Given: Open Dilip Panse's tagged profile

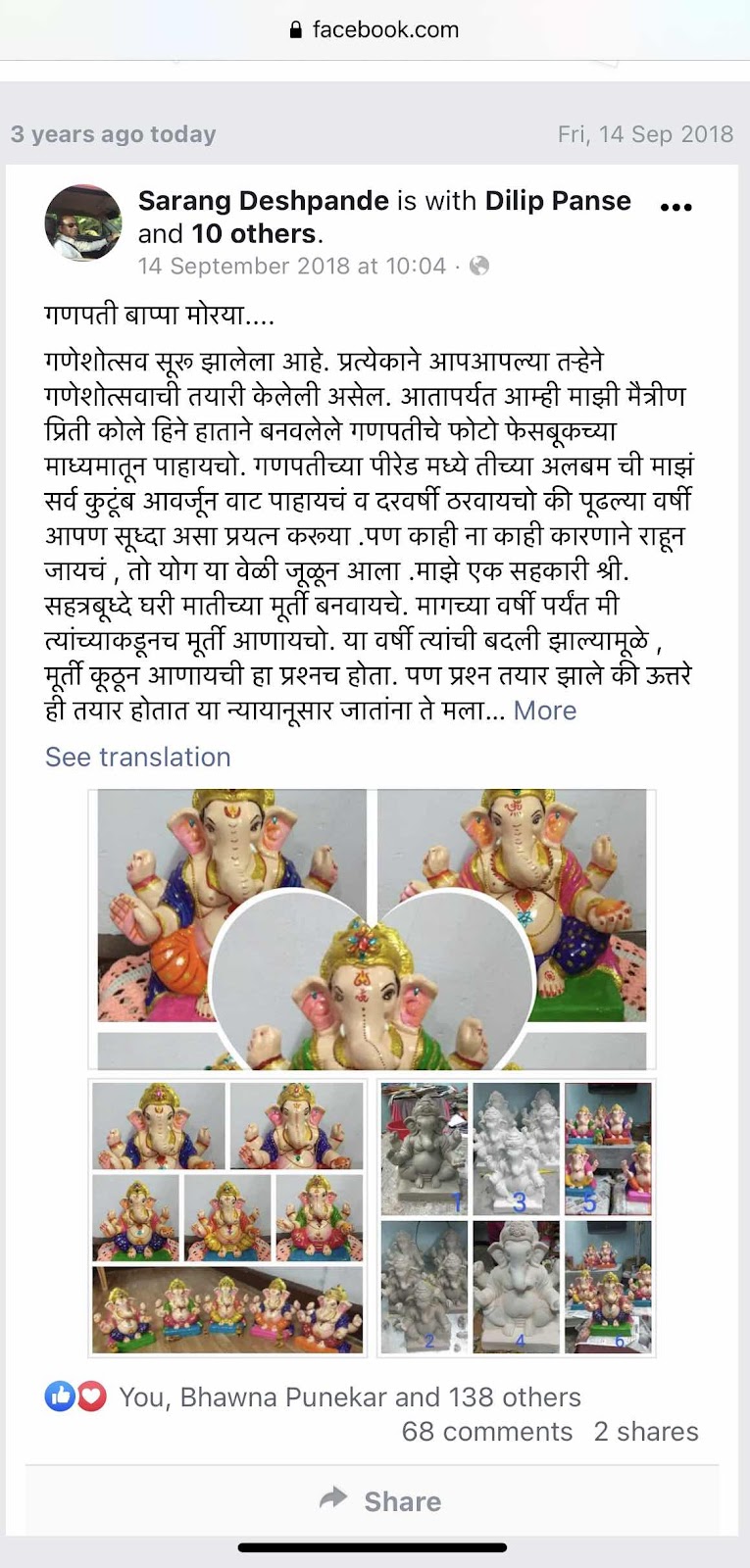Looking at the screenshot, I should coord(558,201).
